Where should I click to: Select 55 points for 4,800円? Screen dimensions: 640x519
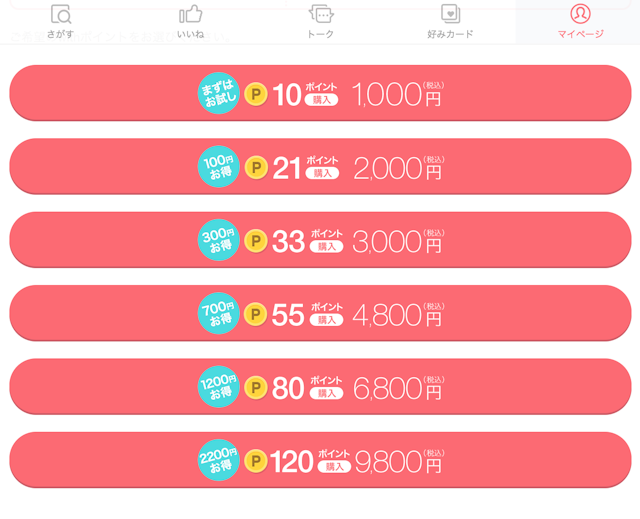pyautogui.click(x=320, y=315)
